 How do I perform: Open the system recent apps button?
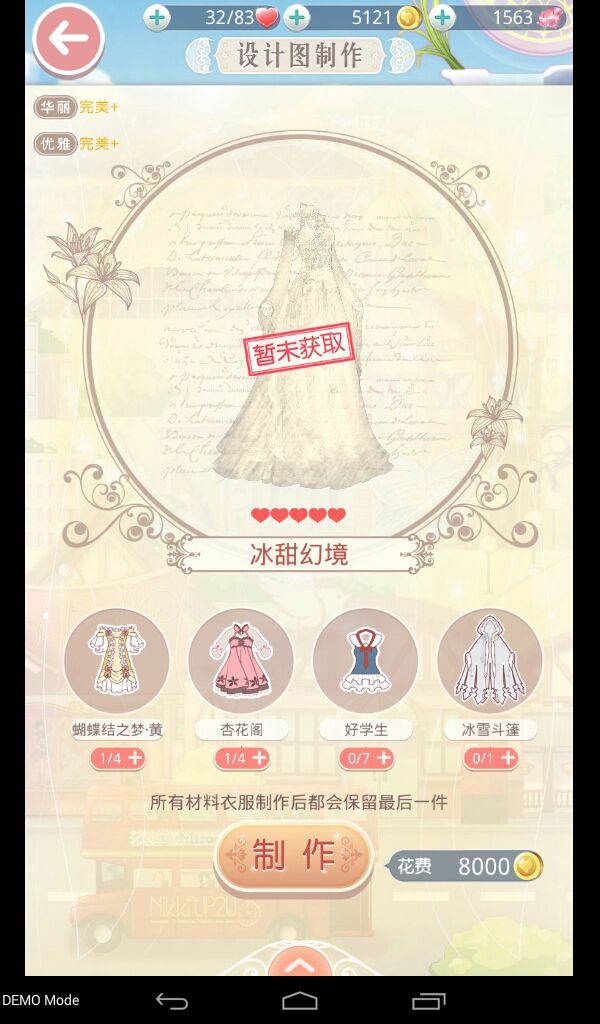coord(429,1000)
